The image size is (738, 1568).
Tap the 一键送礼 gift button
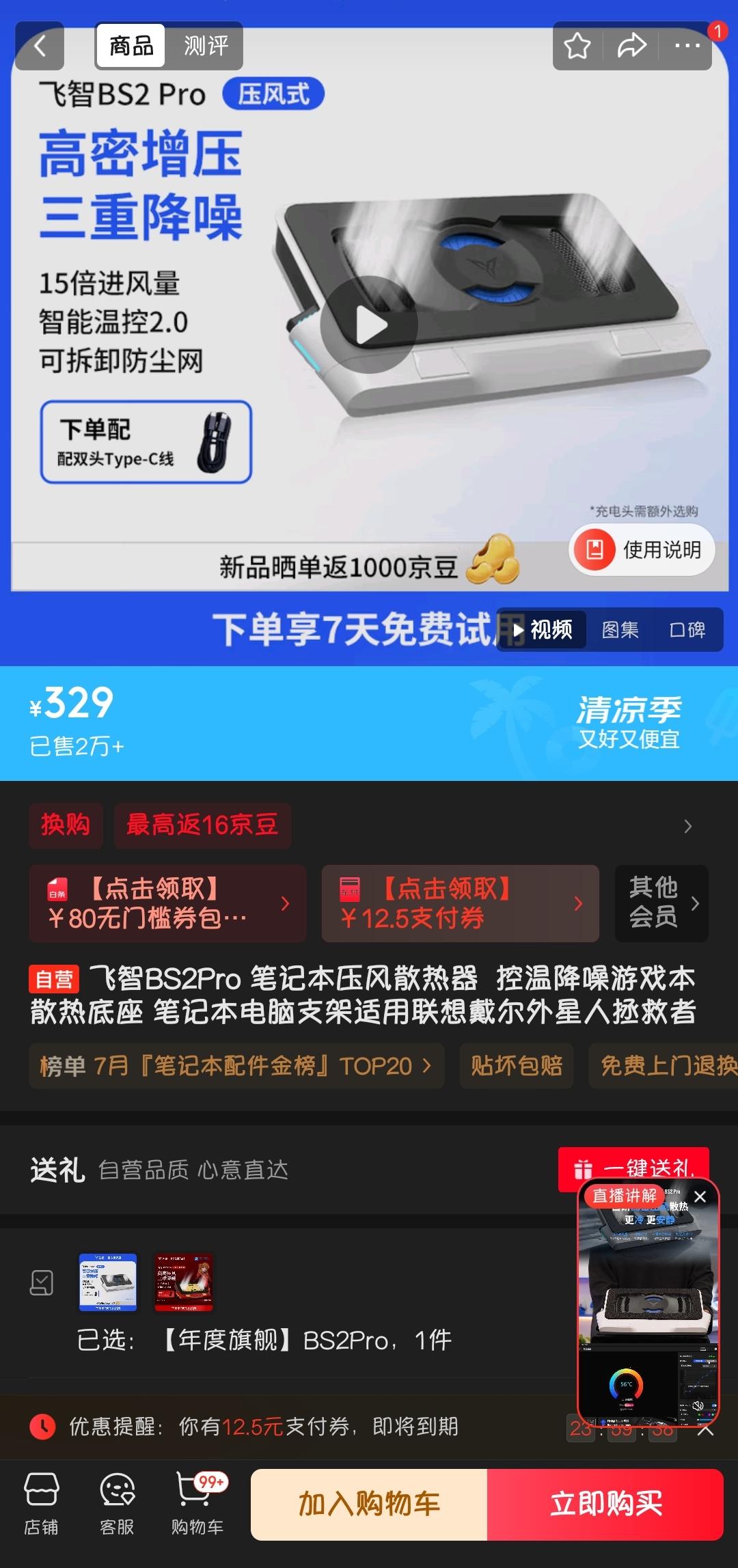tap(633, 1167)
